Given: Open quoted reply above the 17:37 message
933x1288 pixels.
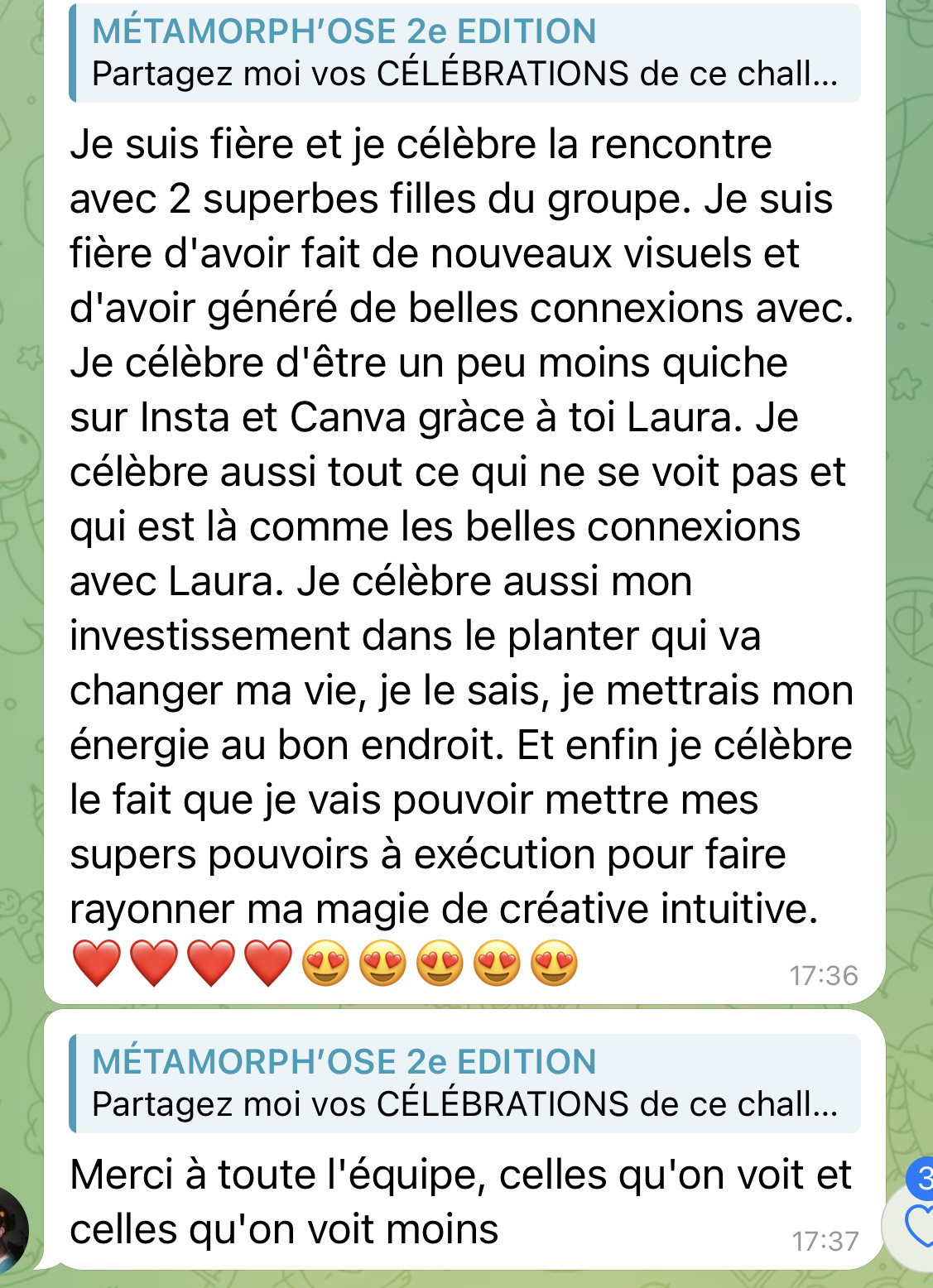Looking at the screenshot, I should pos(464,1083).
